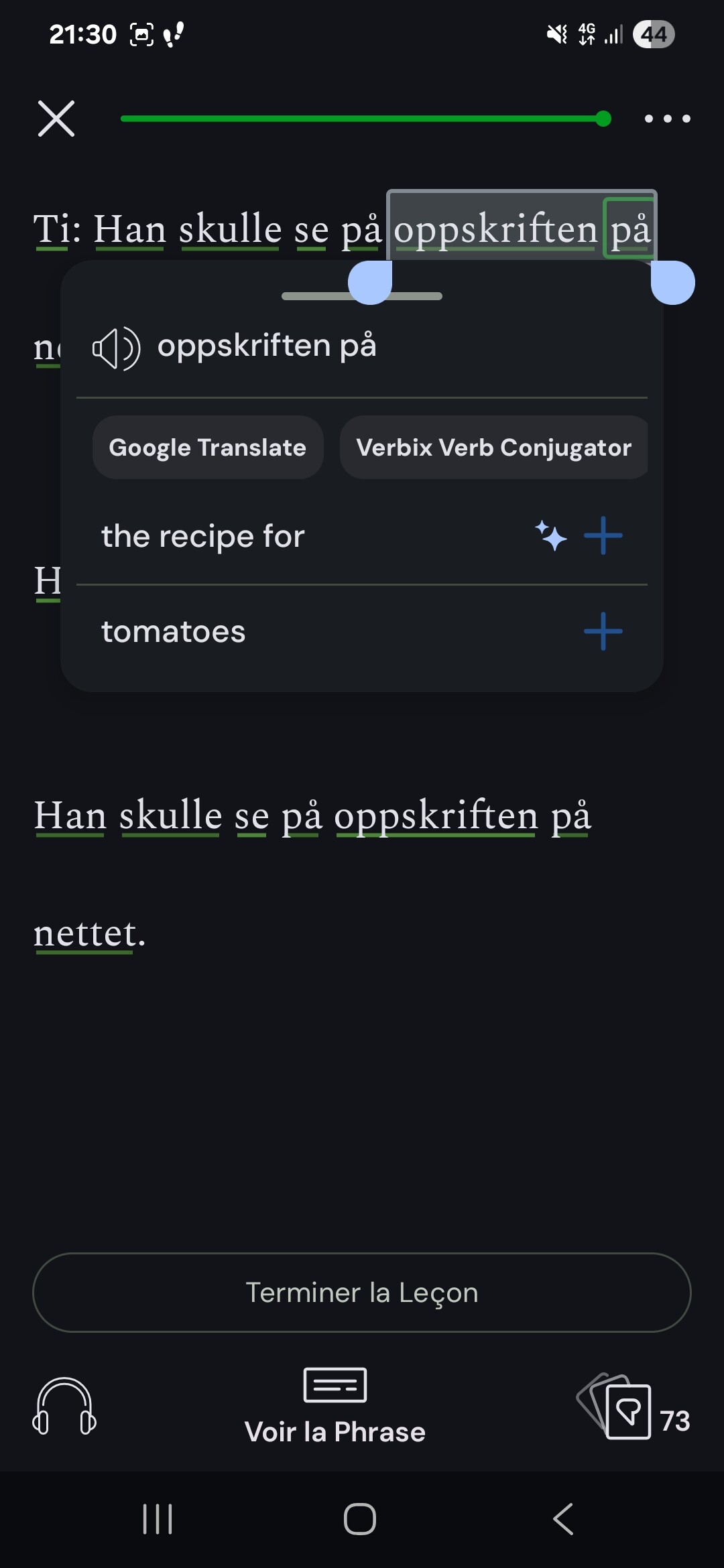Open Verbix Verb Conjugator
724x1568 pixels.
[494, 448]
